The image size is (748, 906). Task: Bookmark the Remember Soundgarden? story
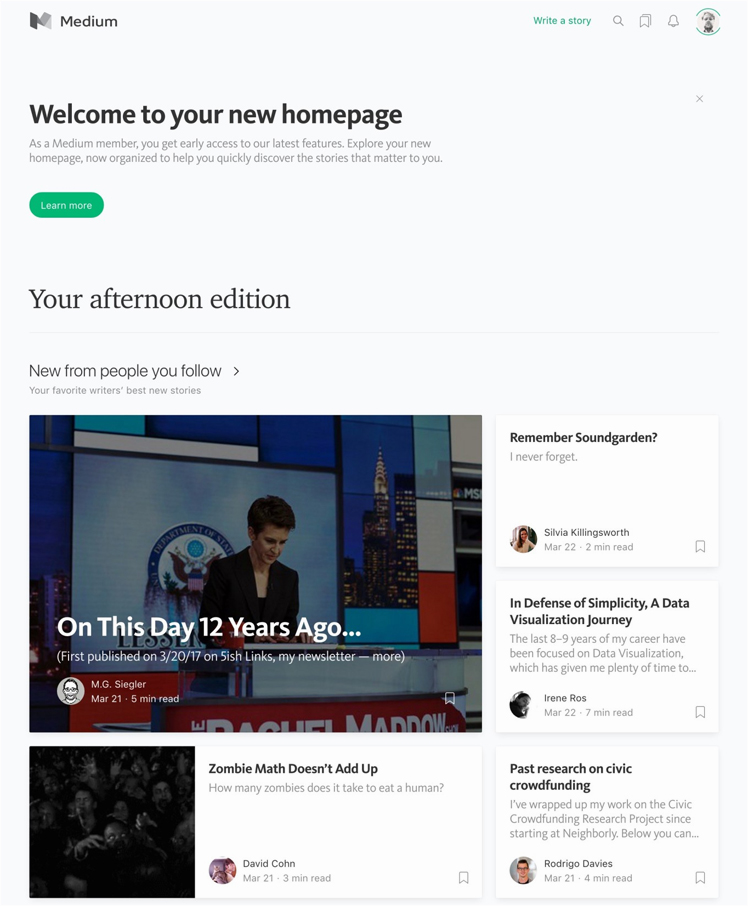[700, 547]
